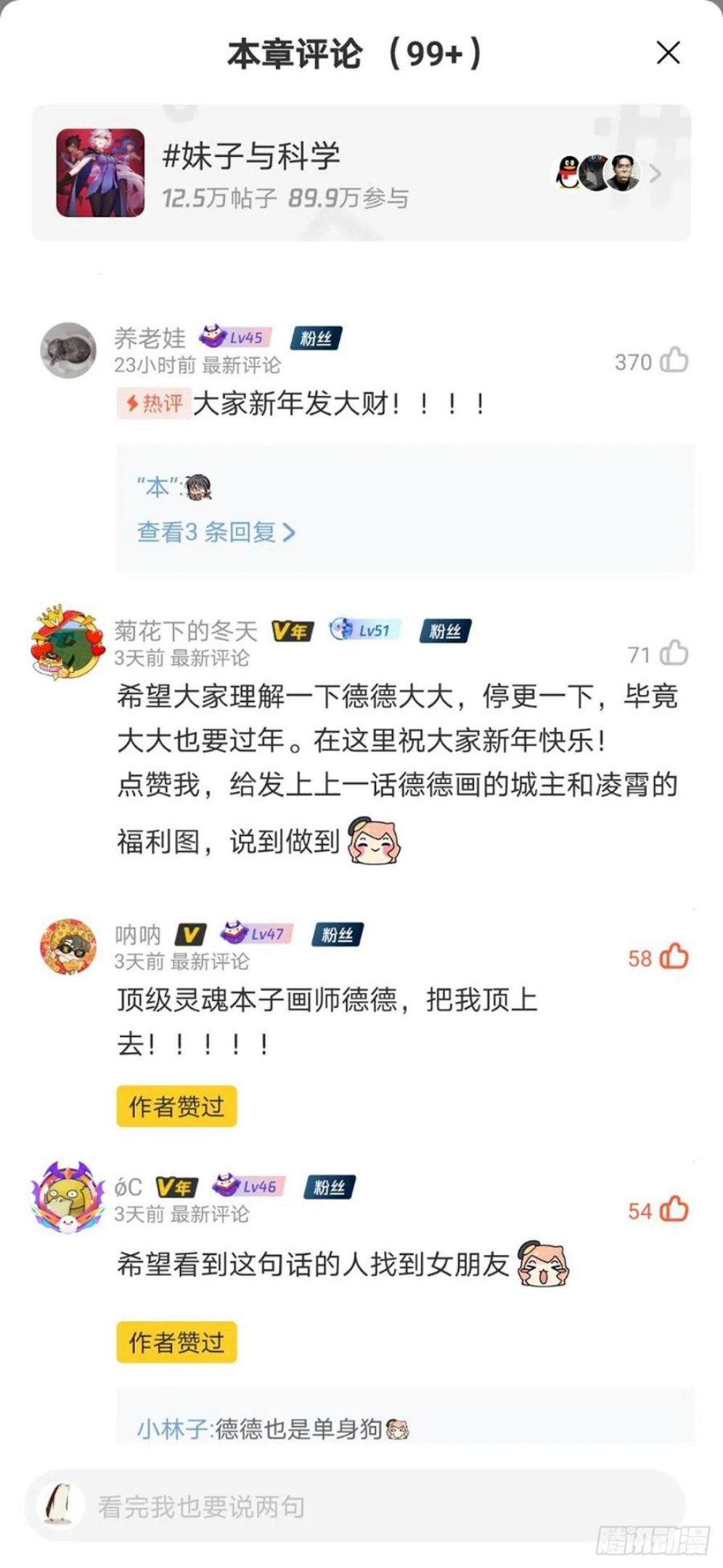Open 呐呐's profile avatar
Viewport: 723px width, 1568px height.
(68, 946)
